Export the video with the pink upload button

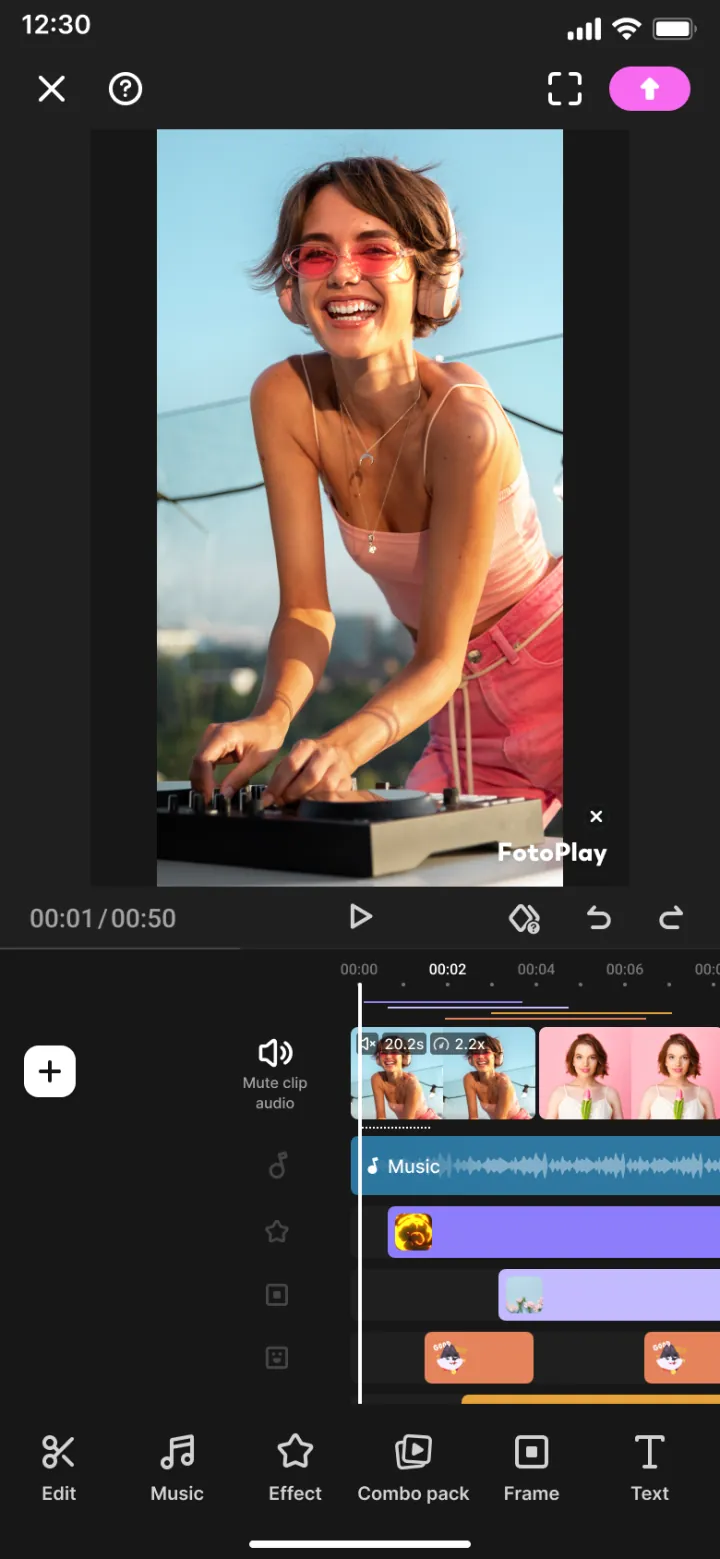coord(649,89)
